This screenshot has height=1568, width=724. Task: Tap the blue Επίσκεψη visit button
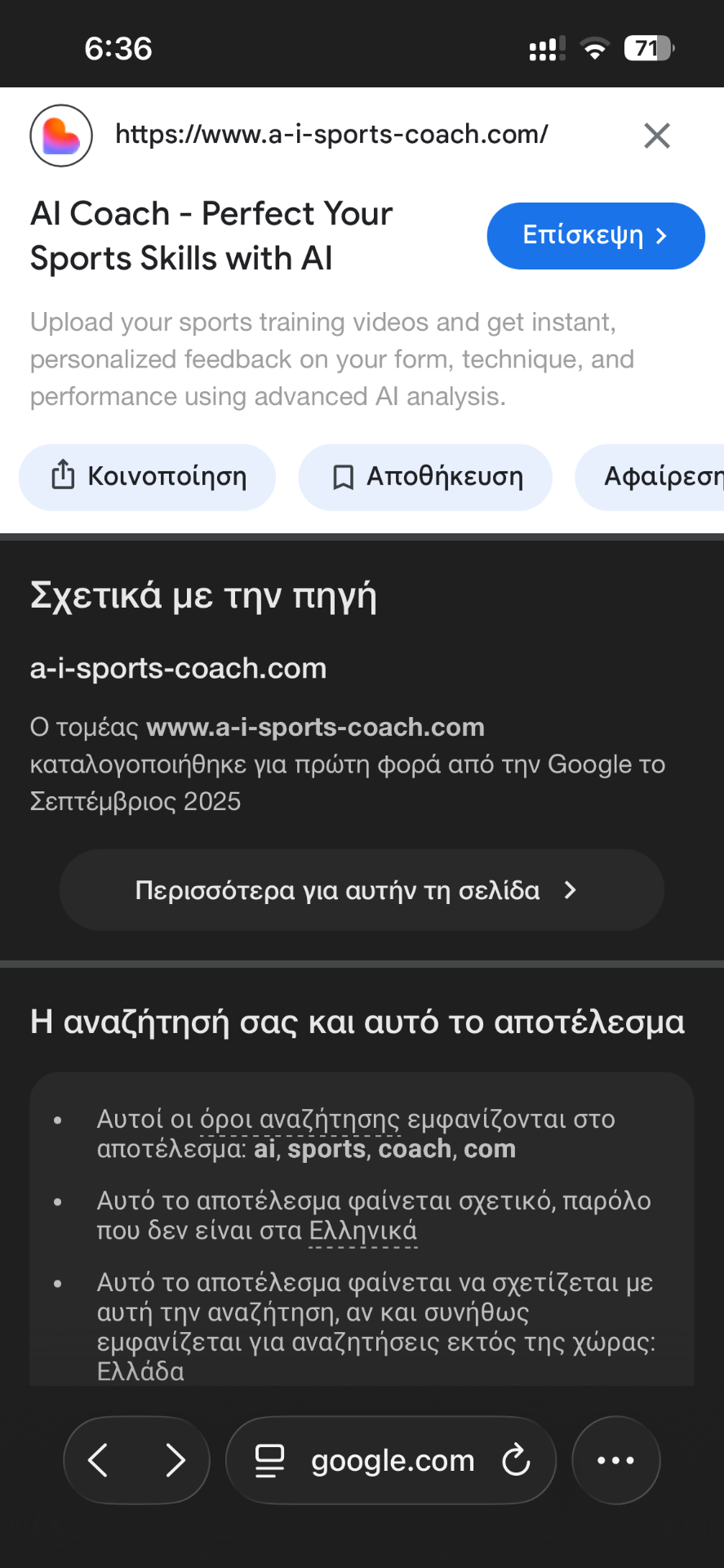point(595,236)
